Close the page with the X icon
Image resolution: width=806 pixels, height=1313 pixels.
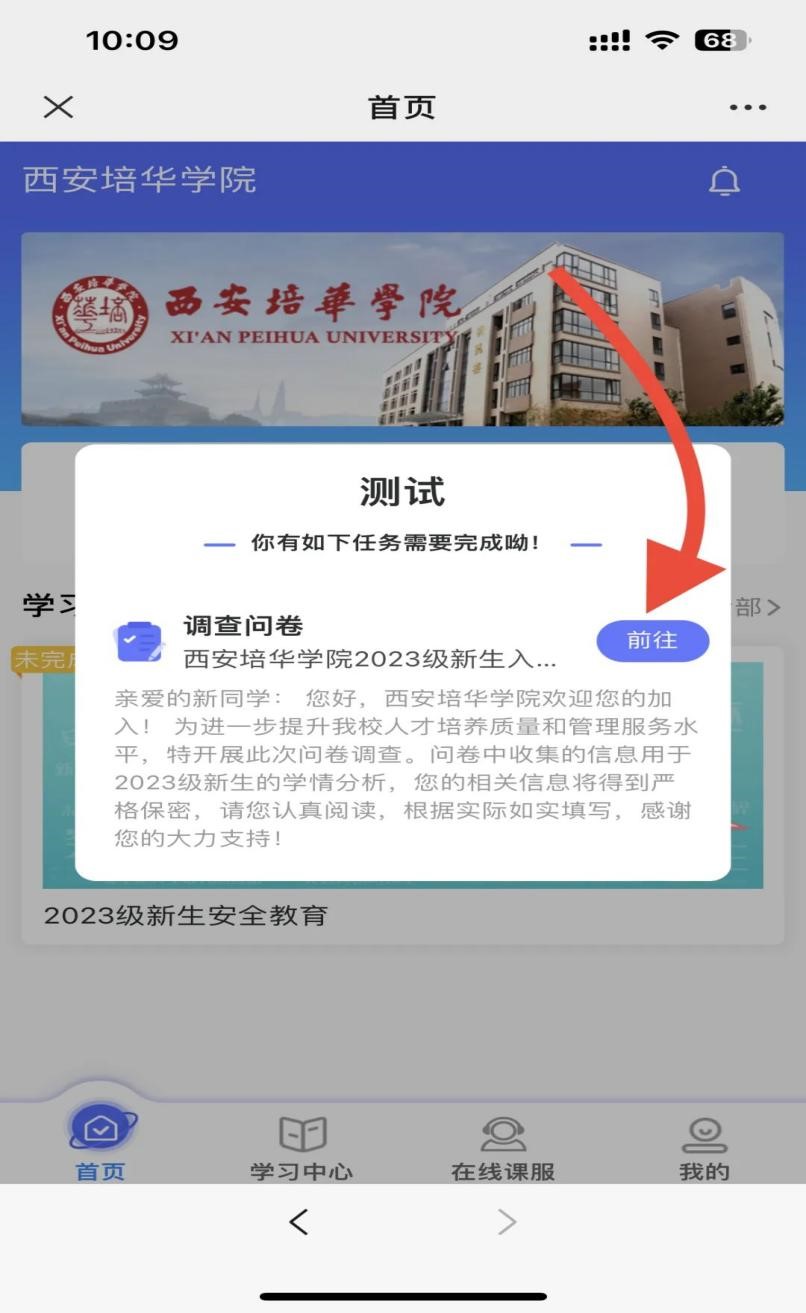[59, 107]
